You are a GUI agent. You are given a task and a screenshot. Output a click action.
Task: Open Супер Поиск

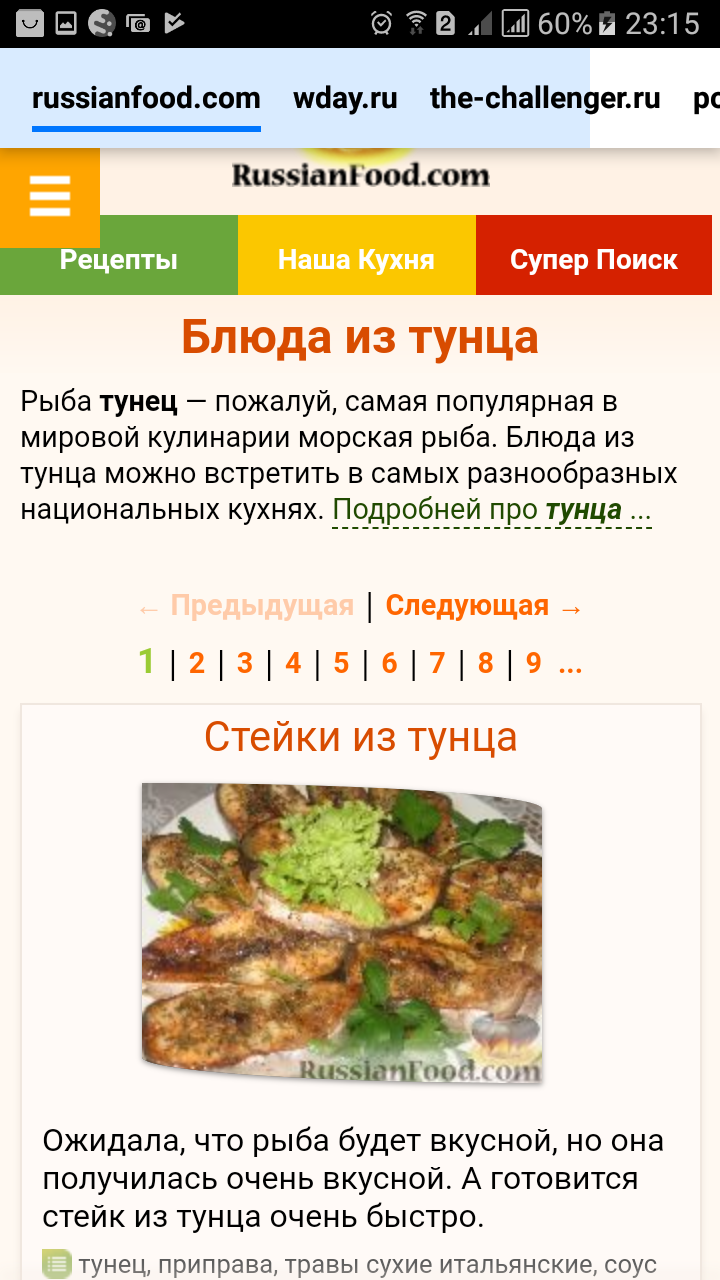coord(595,260)
